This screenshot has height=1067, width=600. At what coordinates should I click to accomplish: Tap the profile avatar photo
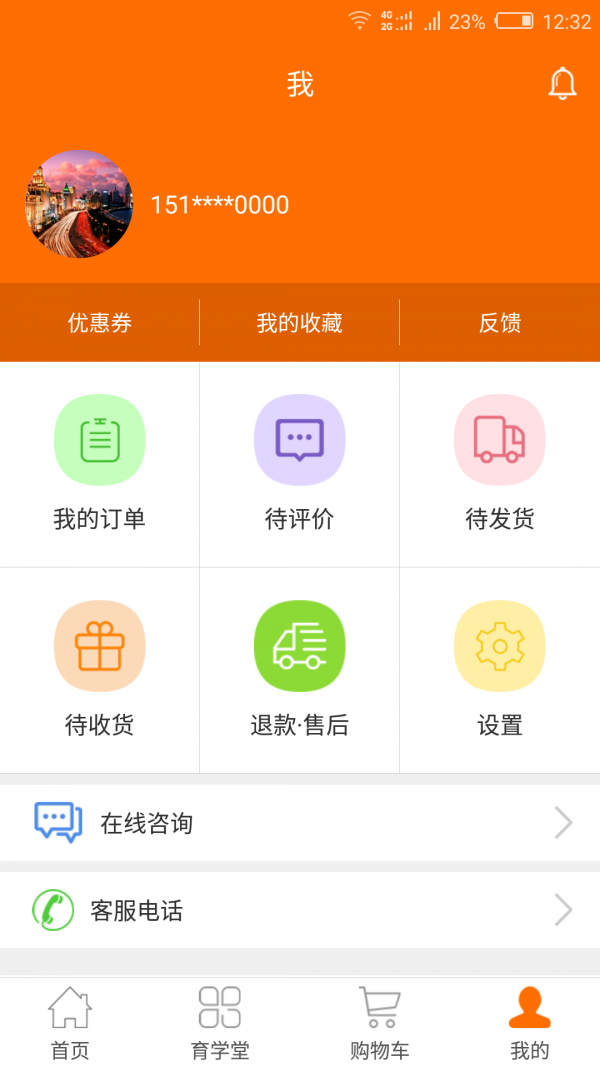point(79,204)
